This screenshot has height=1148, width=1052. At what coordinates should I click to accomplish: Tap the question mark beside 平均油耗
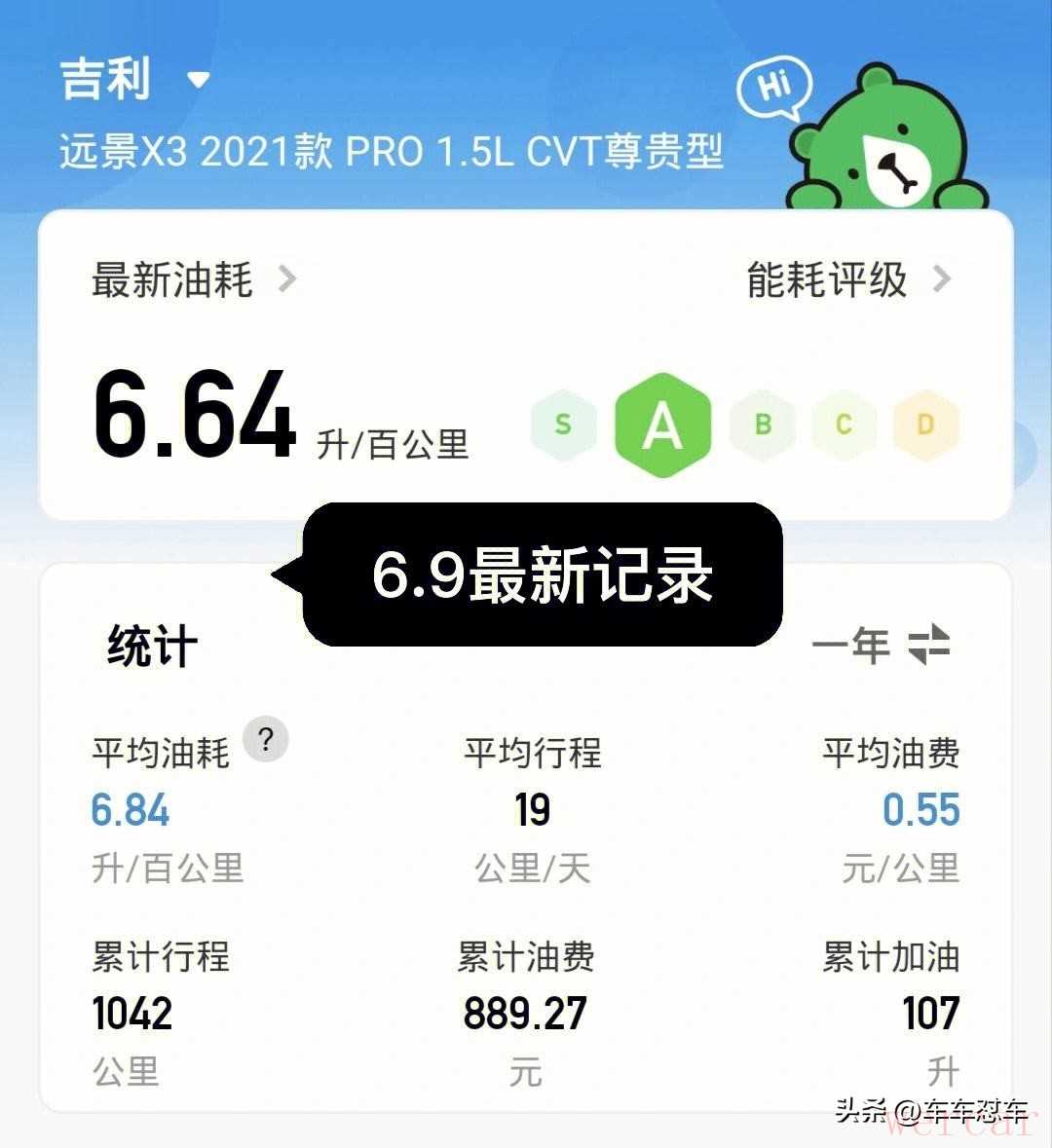(265, 740)
